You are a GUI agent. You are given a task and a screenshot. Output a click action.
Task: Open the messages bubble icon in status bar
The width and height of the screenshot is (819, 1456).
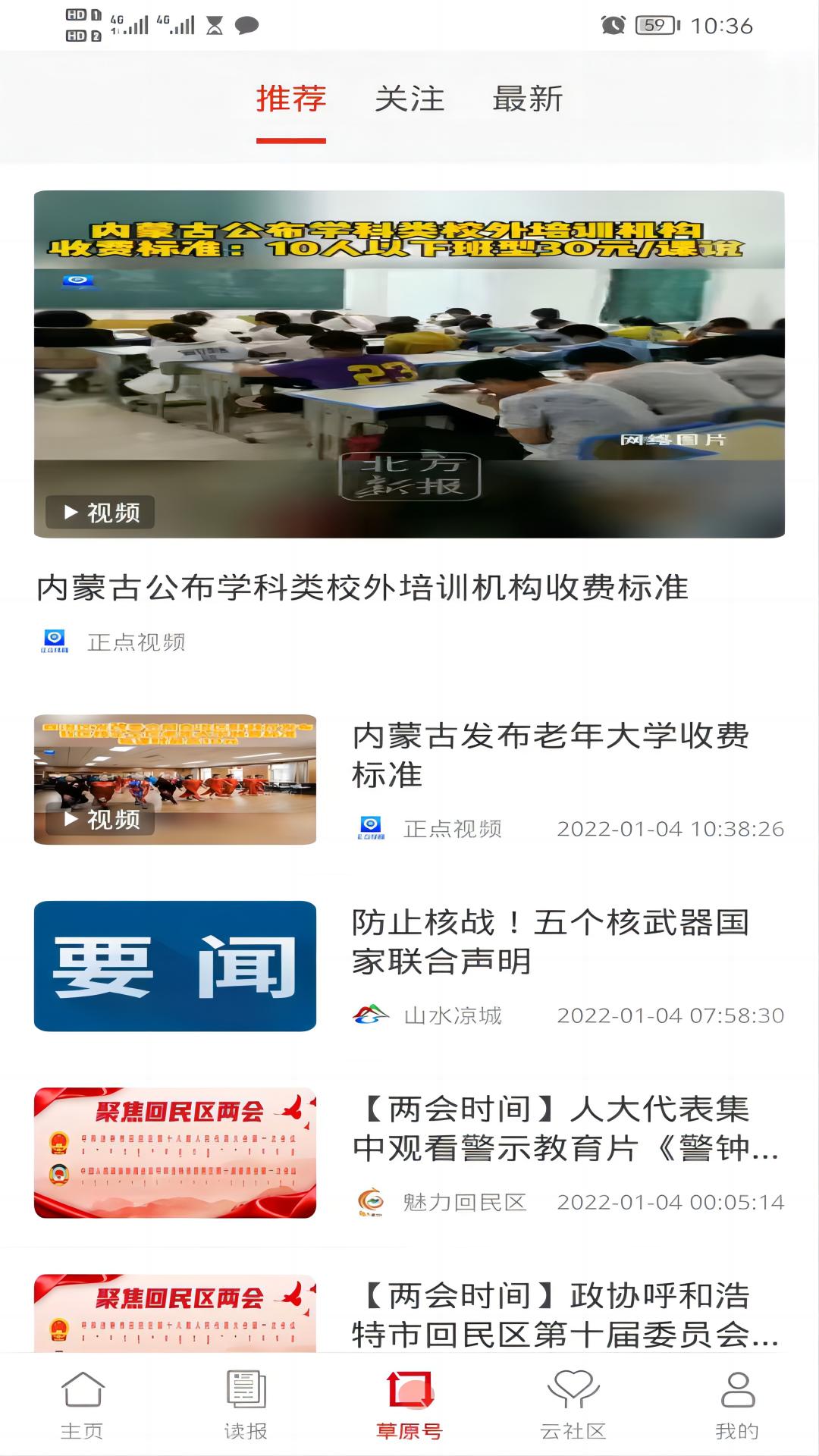tap(246, 24)
